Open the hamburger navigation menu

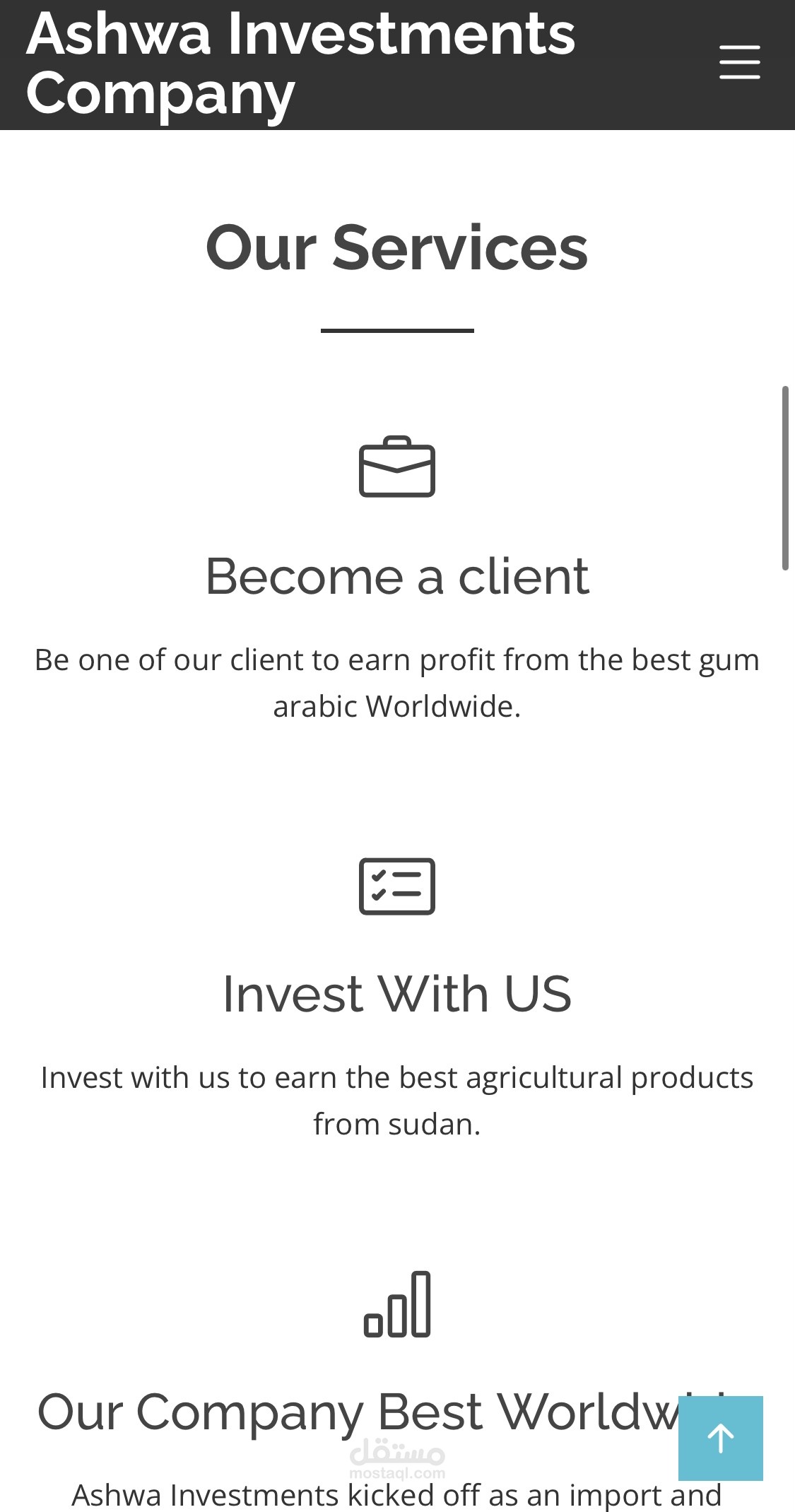click(739, 62)
